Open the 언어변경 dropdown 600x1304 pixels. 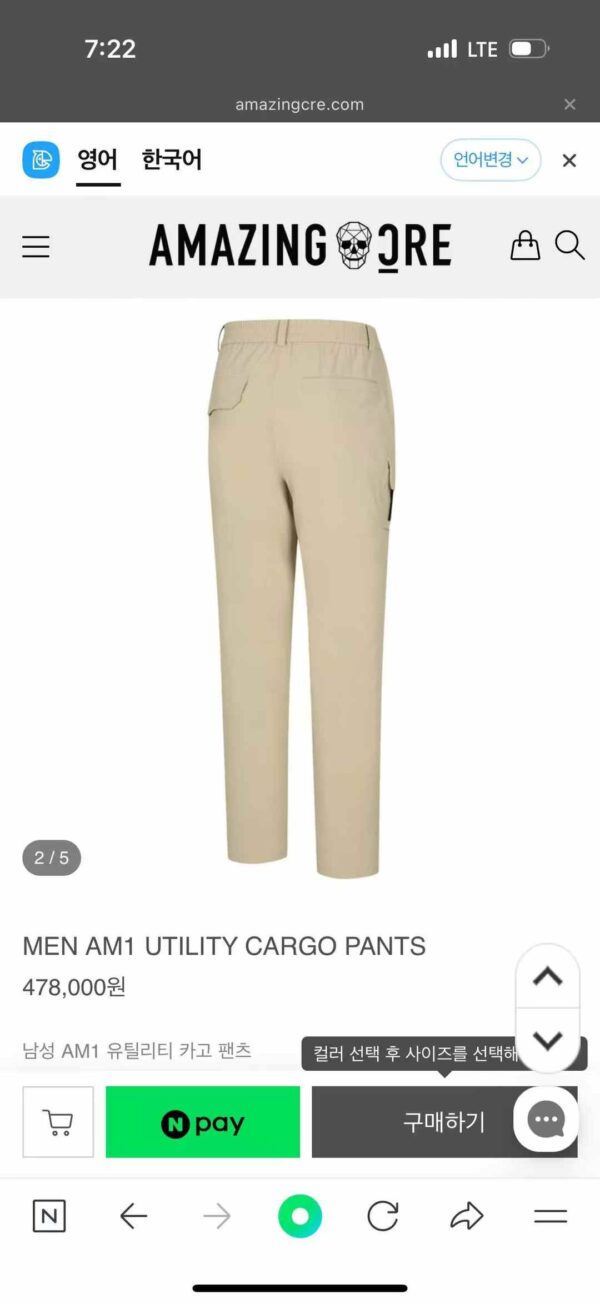click(x=490, y=160)
